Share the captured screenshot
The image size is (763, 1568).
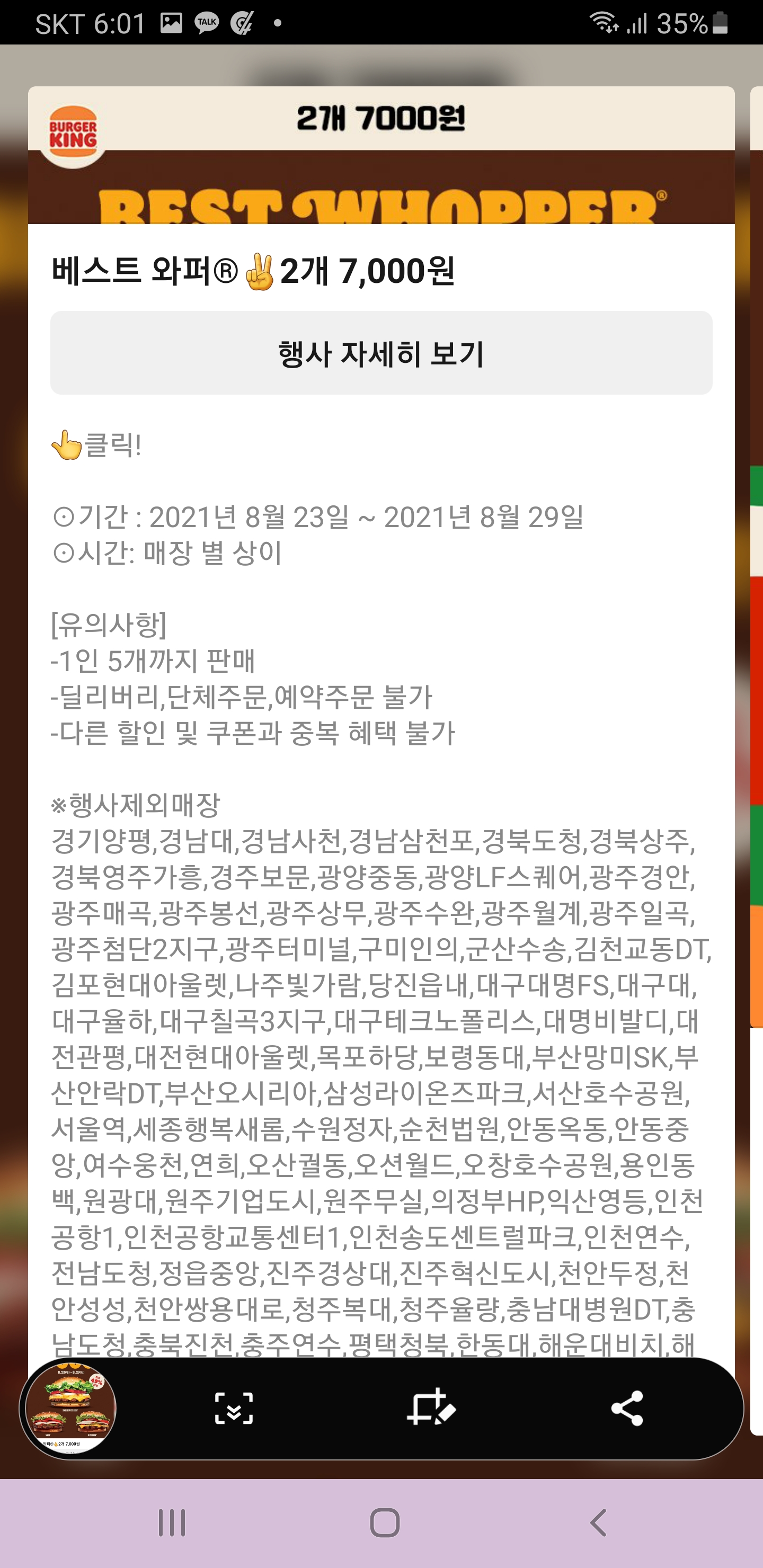coord(627,1408)
